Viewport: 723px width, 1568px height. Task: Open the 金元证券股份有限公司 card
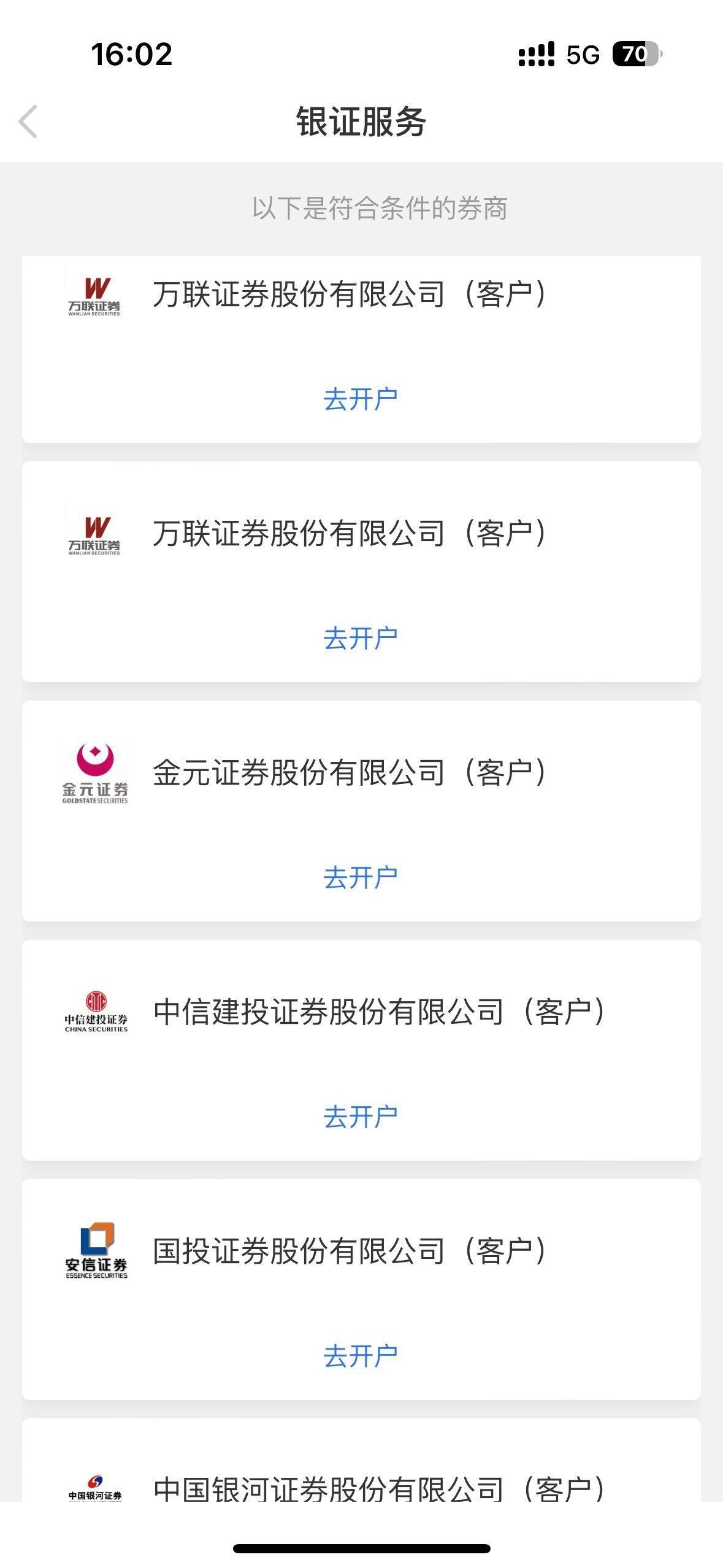(x=361, y=811)
